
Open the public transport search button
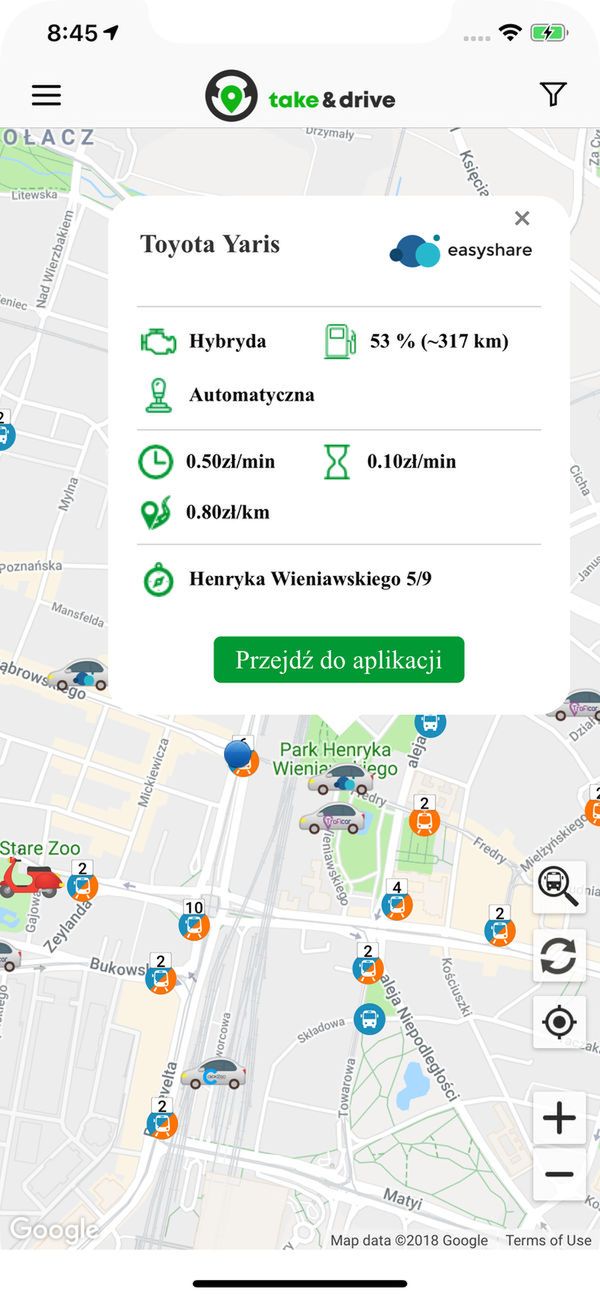pyautogui.click(x=559, y=886)
